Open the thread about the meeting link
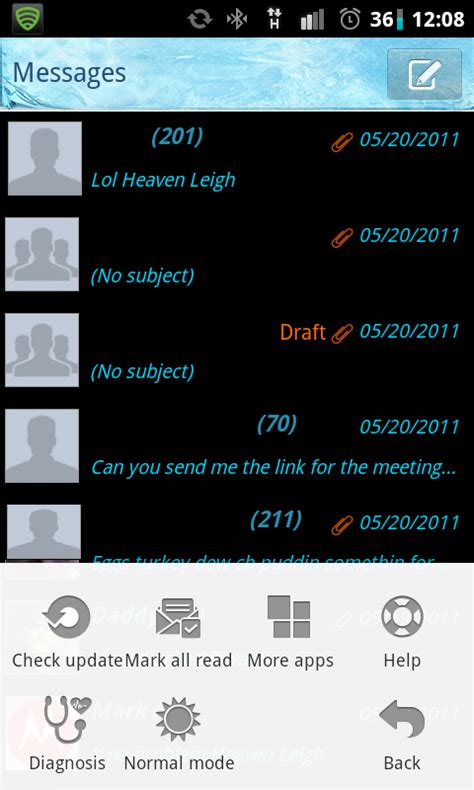The height and width of the screenshot is (790, 474). 237,446
